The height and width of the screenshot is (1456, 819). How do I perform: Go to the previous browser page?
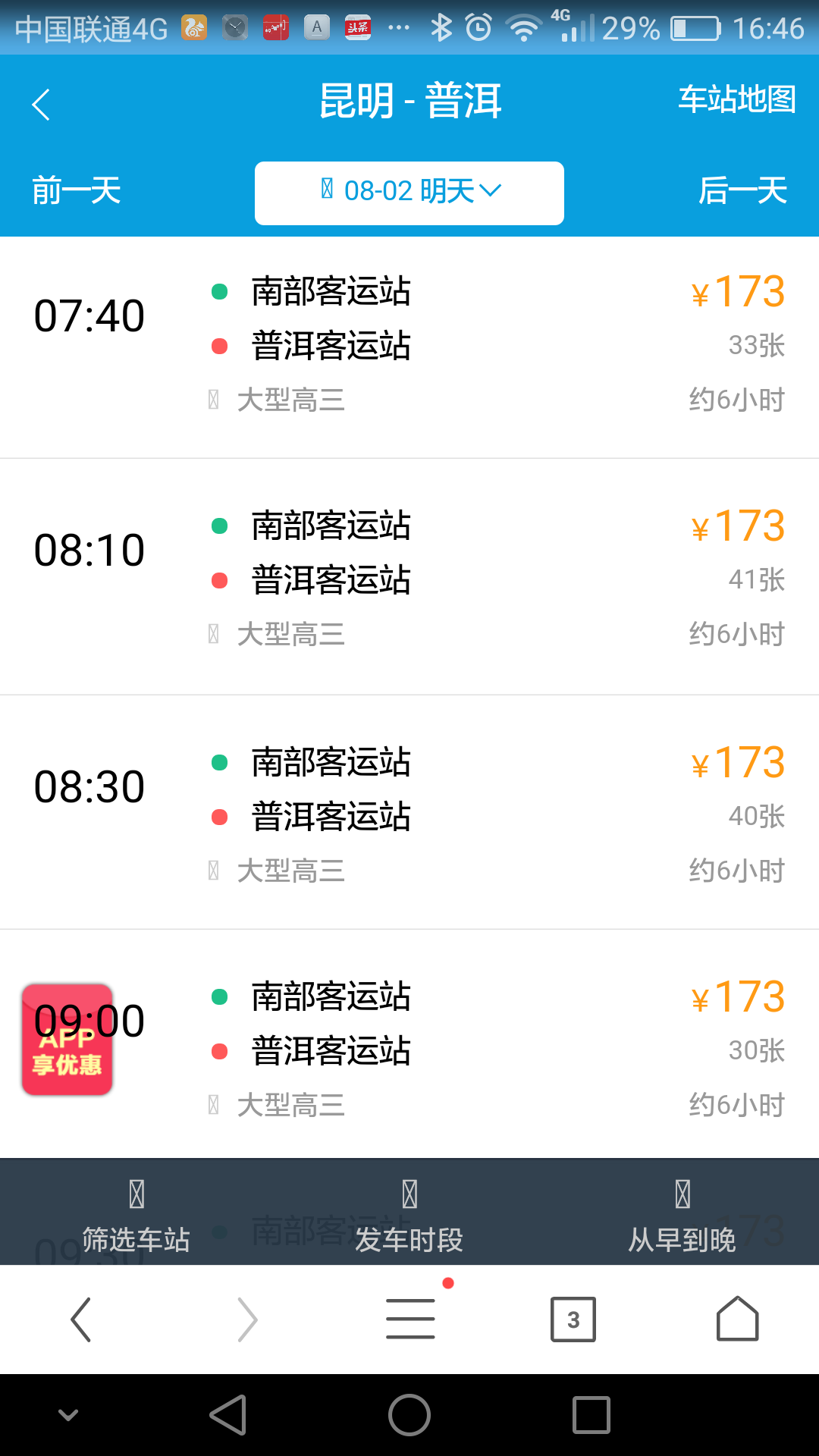point(81,1319)
